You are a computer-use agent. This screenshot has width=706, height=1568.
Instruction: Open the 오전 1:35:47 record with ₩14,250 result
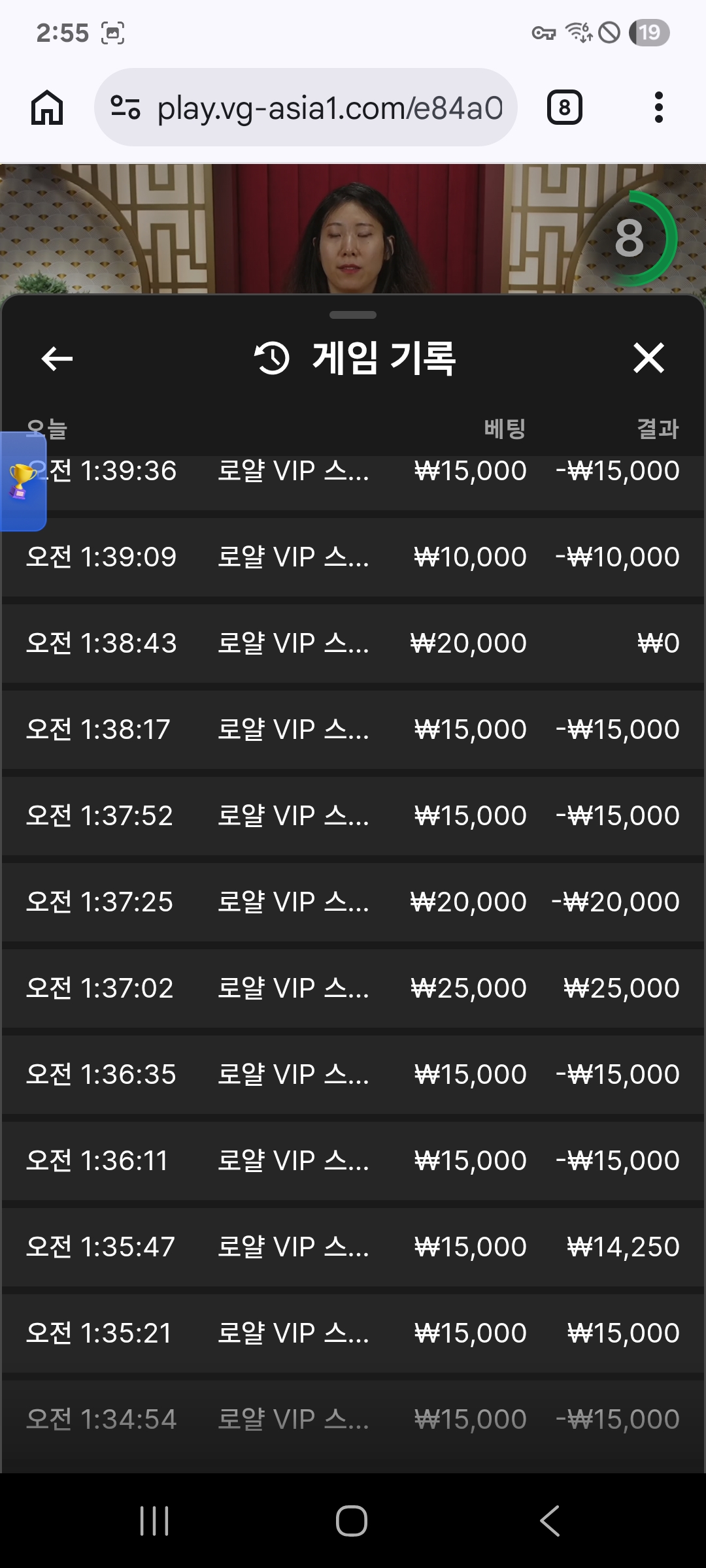click(x=353, y=1247)
